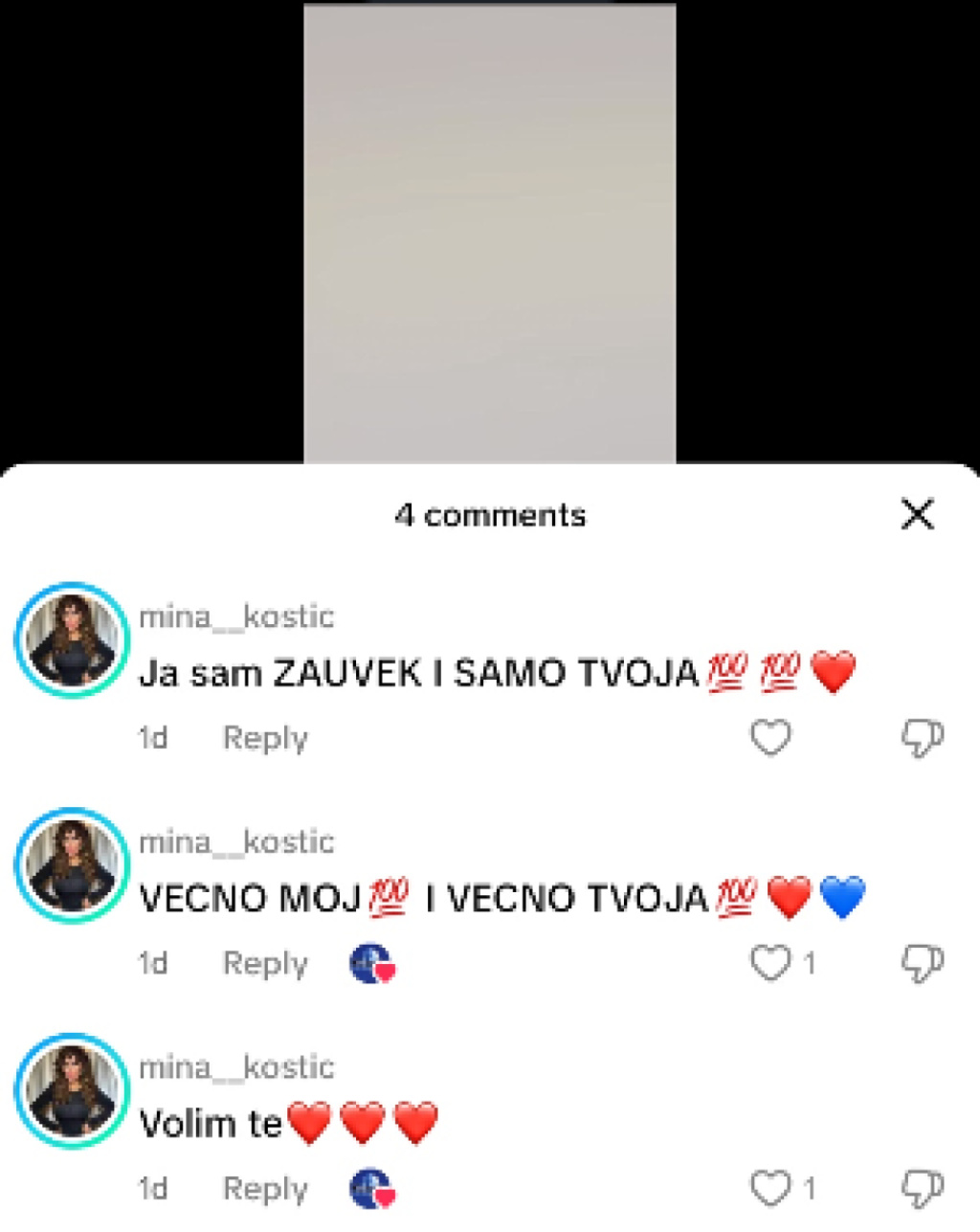Viewport: 980px width, 1232px height.
Task: Reply to the "VECNO MOJ" comment
Action: pos(265,963)
